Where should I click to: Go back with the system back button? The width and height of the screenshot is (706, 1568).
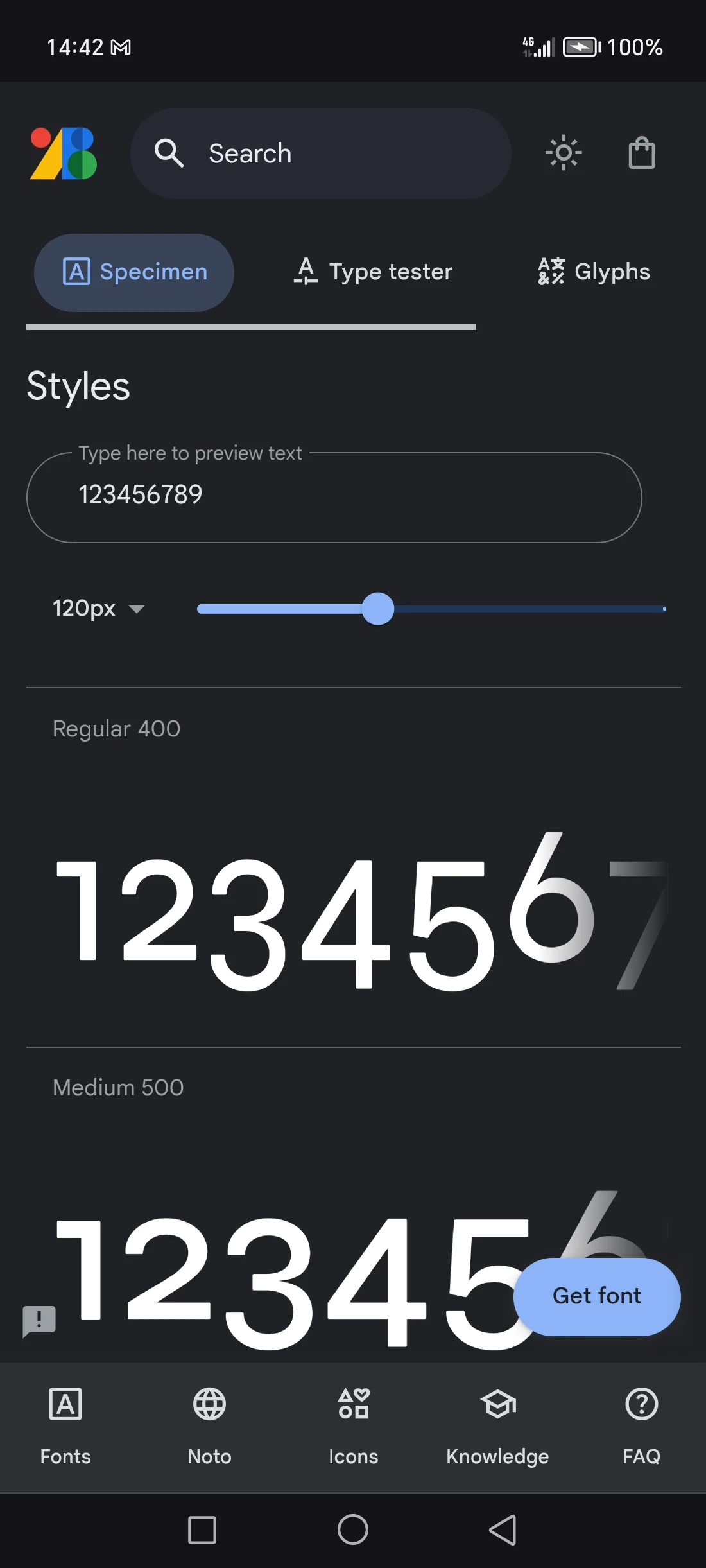click(503, 1529)
